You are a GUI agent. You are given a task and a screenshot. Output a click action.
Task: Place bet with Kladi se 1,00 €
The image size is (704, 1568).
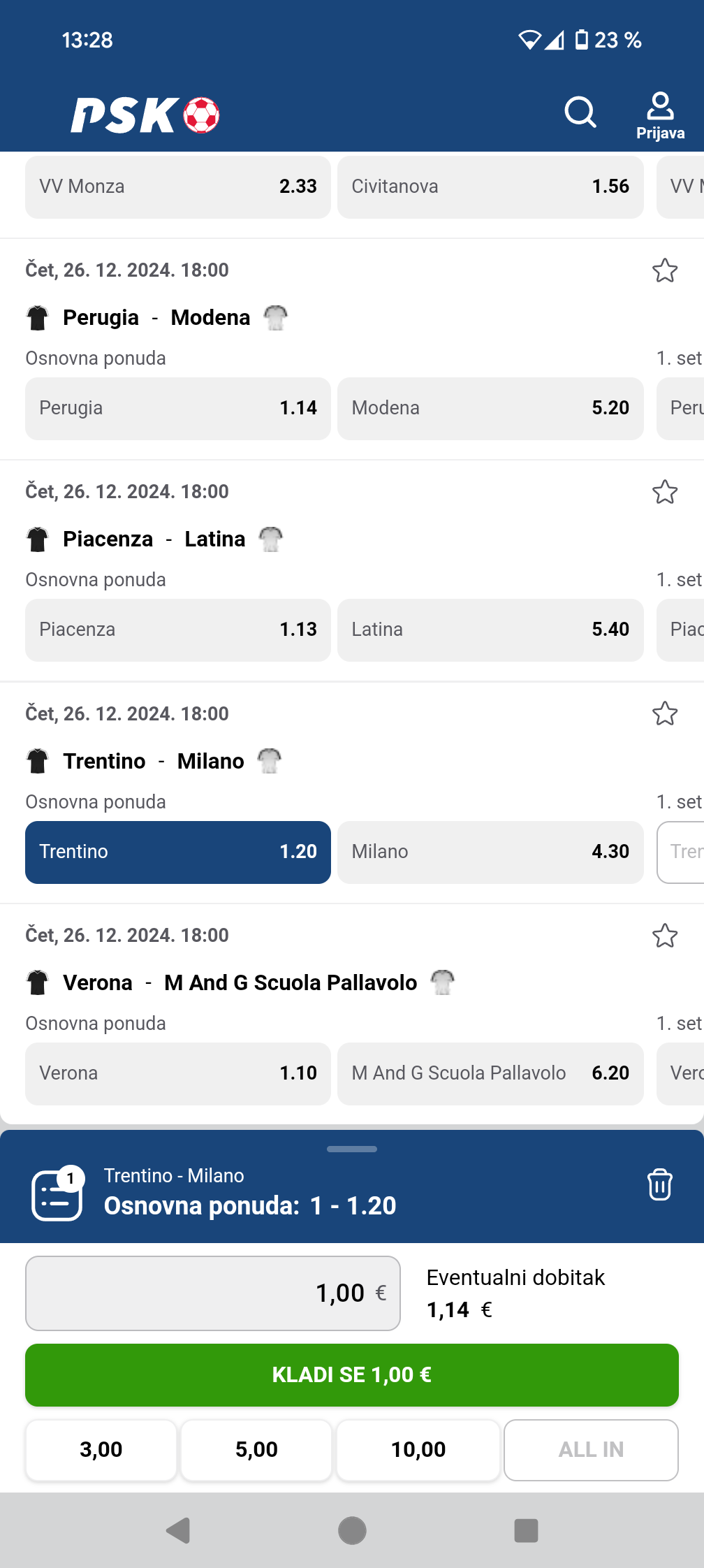[352, 1374]
